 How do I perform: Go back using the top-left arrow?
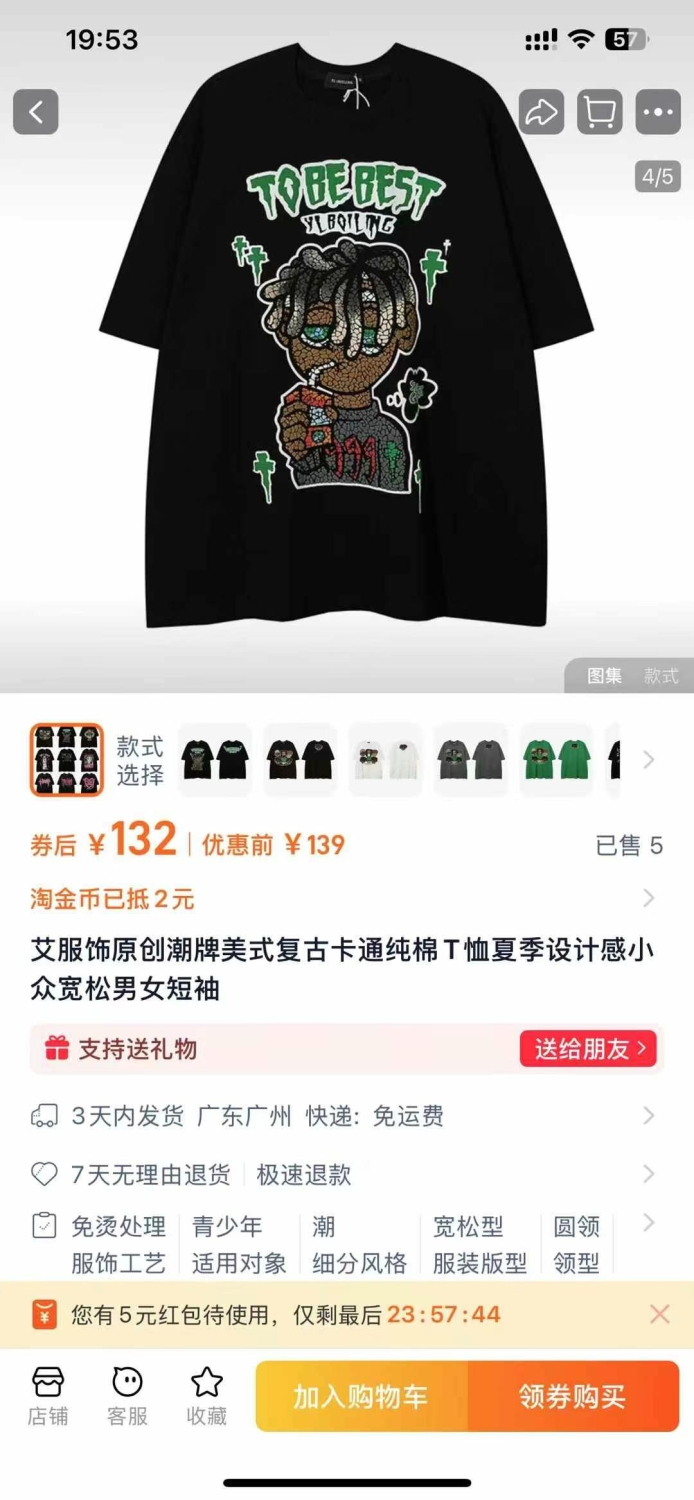(x=36, y=112)
